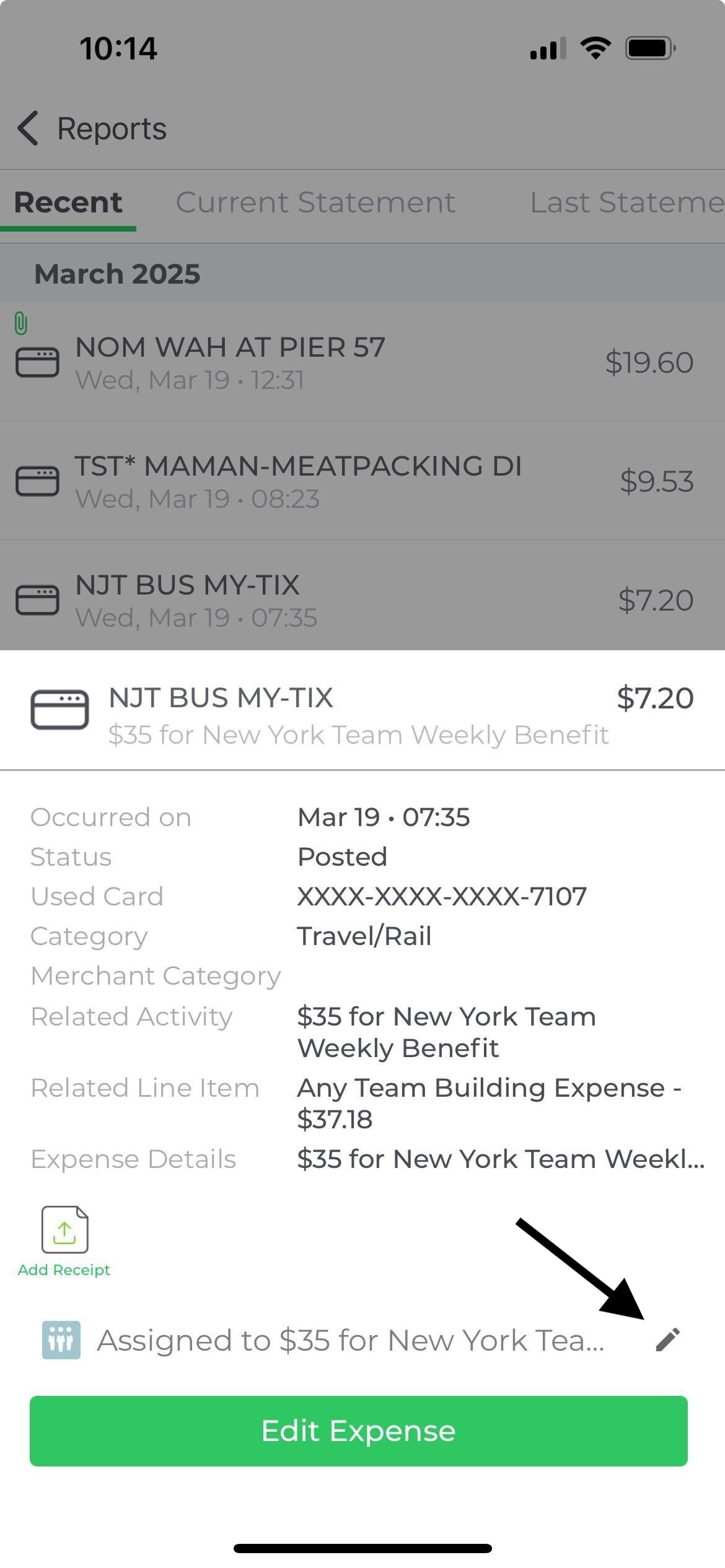
Task: Select the NOM WAH AT PIER 57 transaction
Action: [x=362, y=362]
